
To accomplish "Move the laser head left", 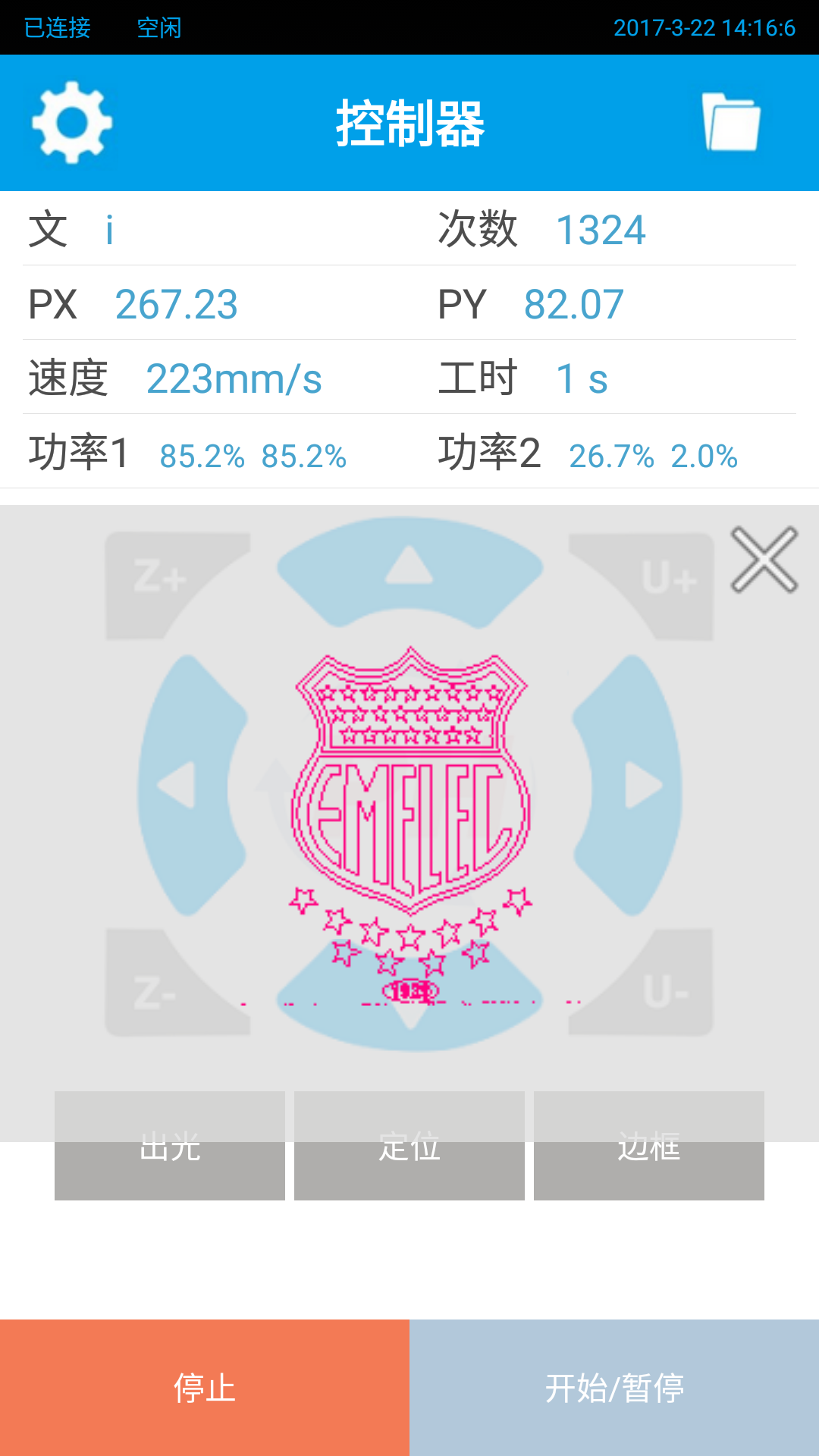I will (182, 785).
